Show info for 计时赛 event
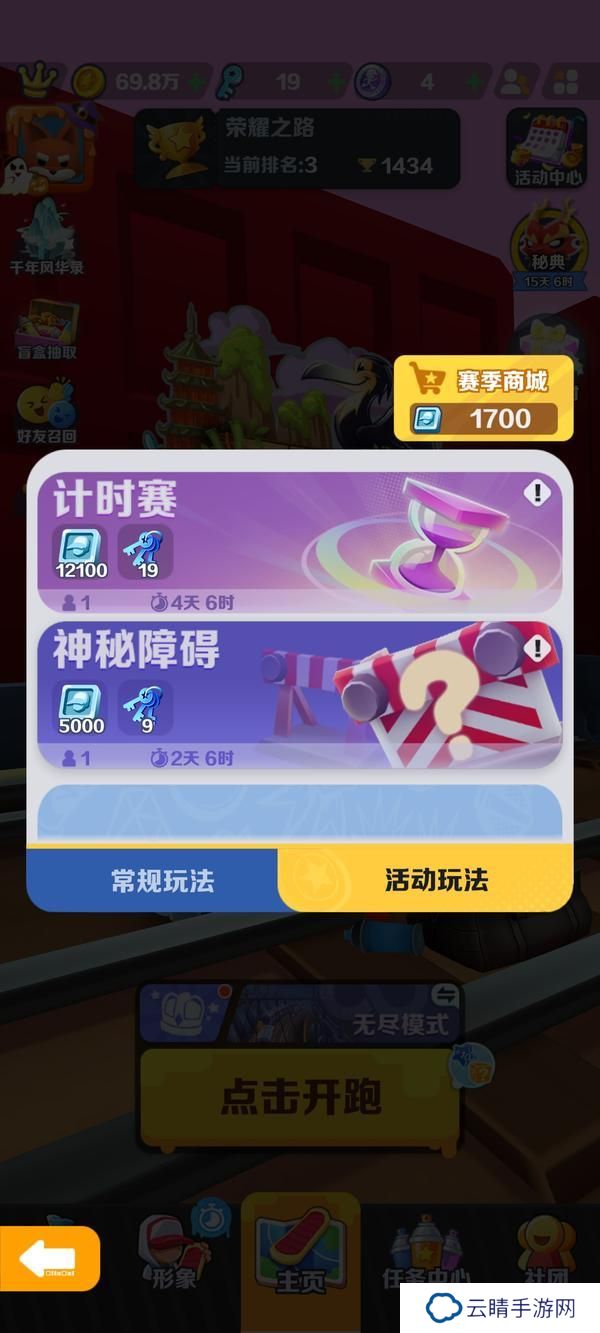This screenshot has height=1333, width=600. click(538, 492)
